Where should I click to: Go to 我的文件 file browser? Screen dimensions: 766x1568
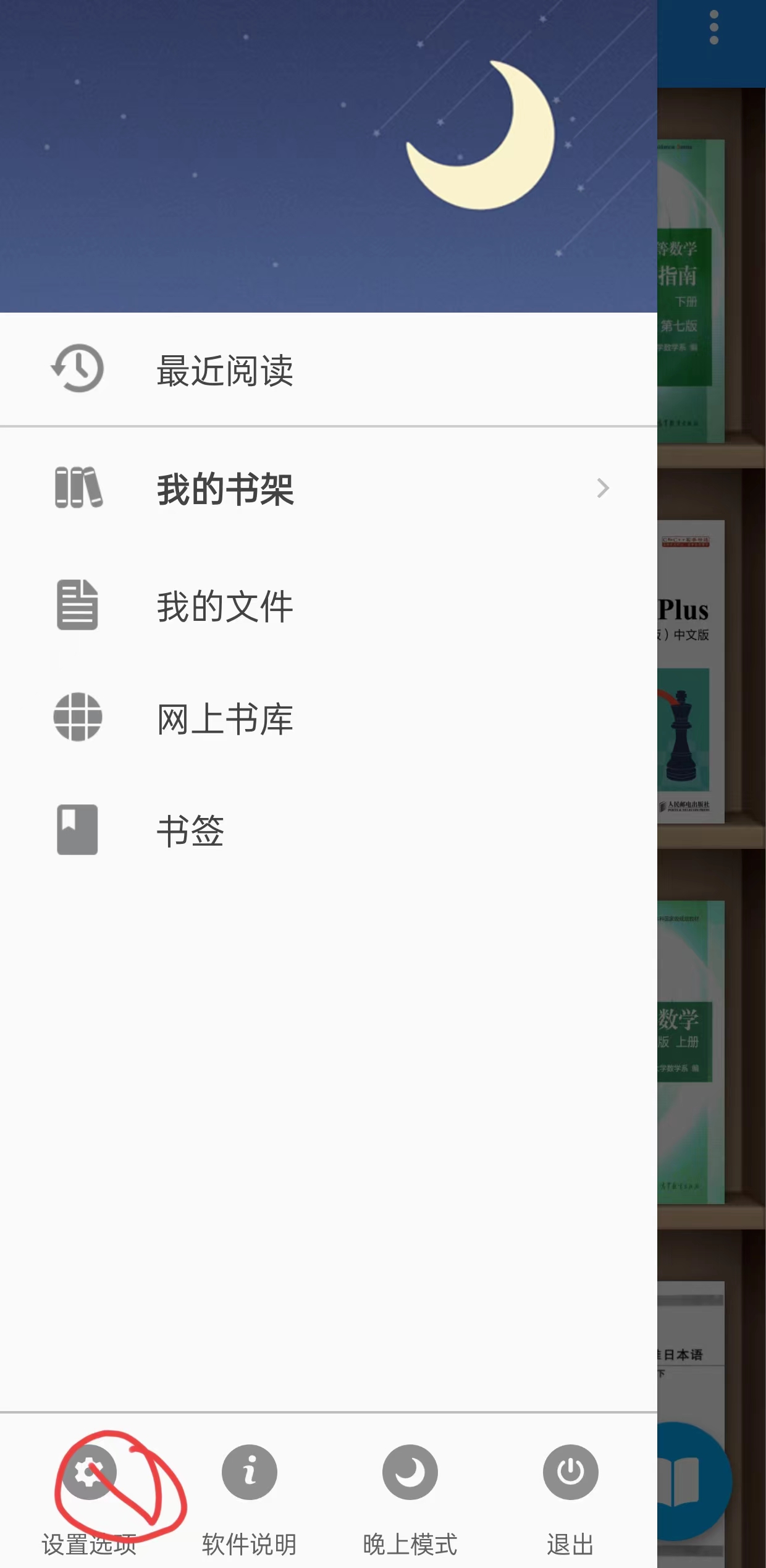[x=225, y=606]
